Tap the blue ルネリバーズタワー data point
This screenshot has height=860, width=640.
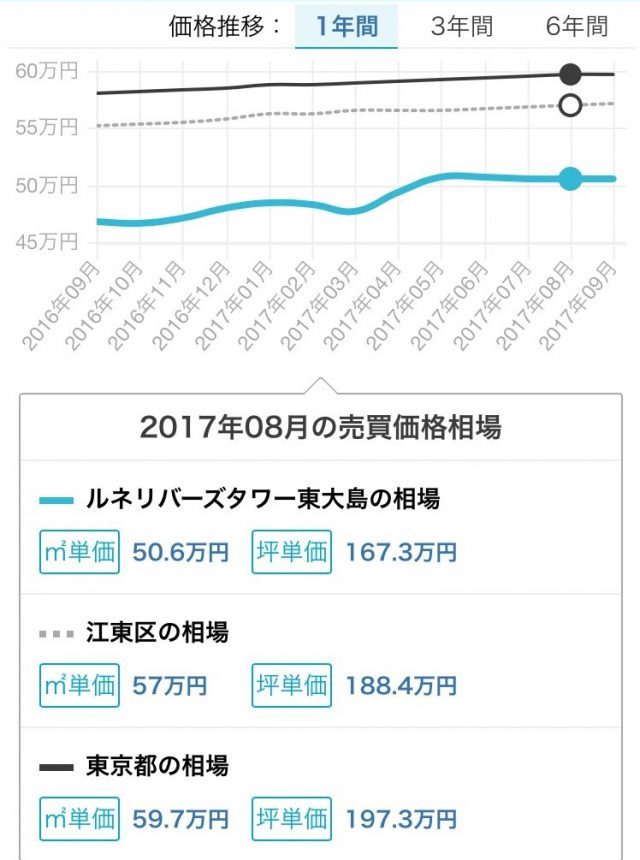point(570,179)
